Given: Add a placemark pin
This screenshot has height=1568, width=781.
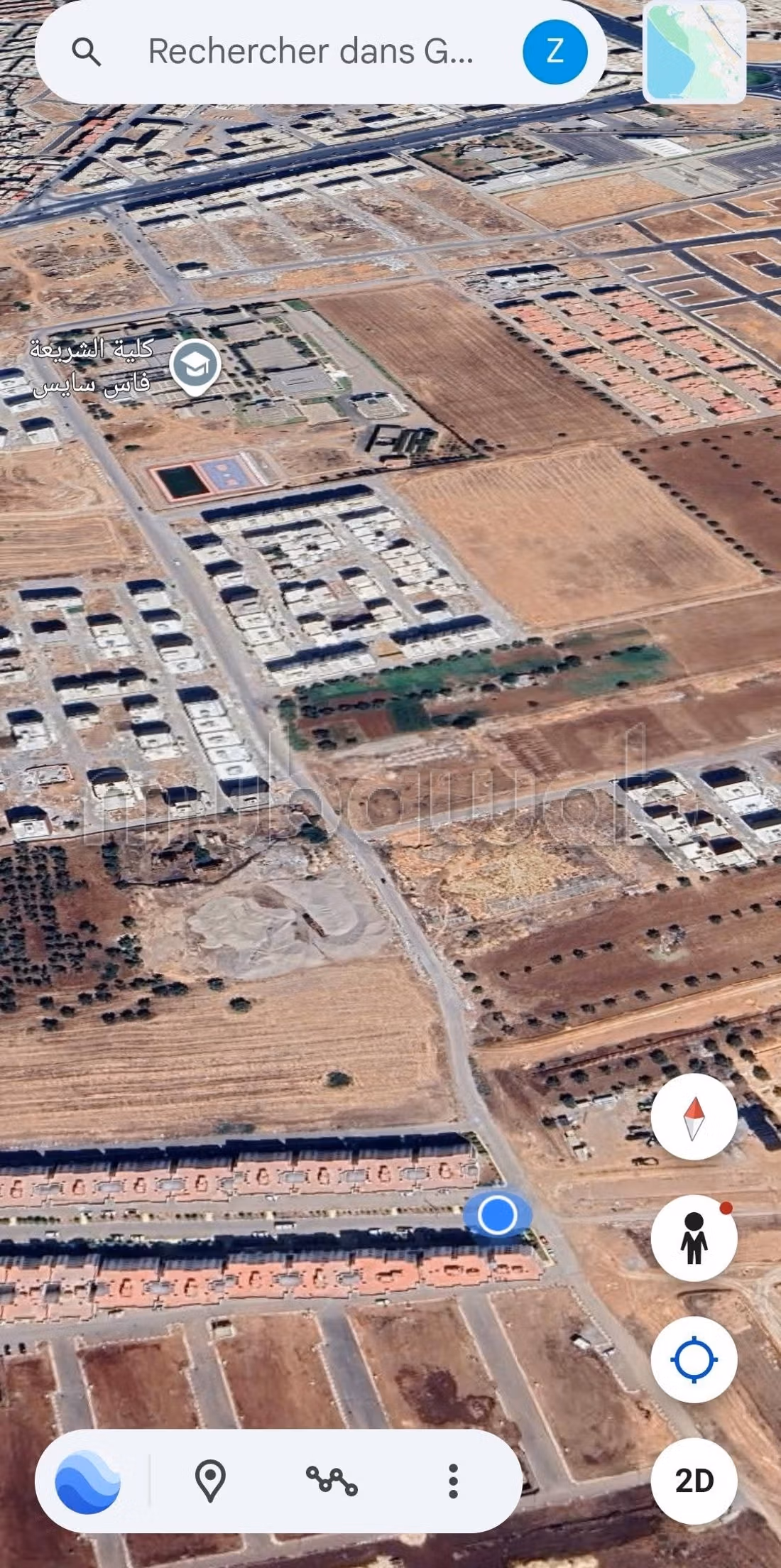Looking at the screenshot, I should [210, 1481].
